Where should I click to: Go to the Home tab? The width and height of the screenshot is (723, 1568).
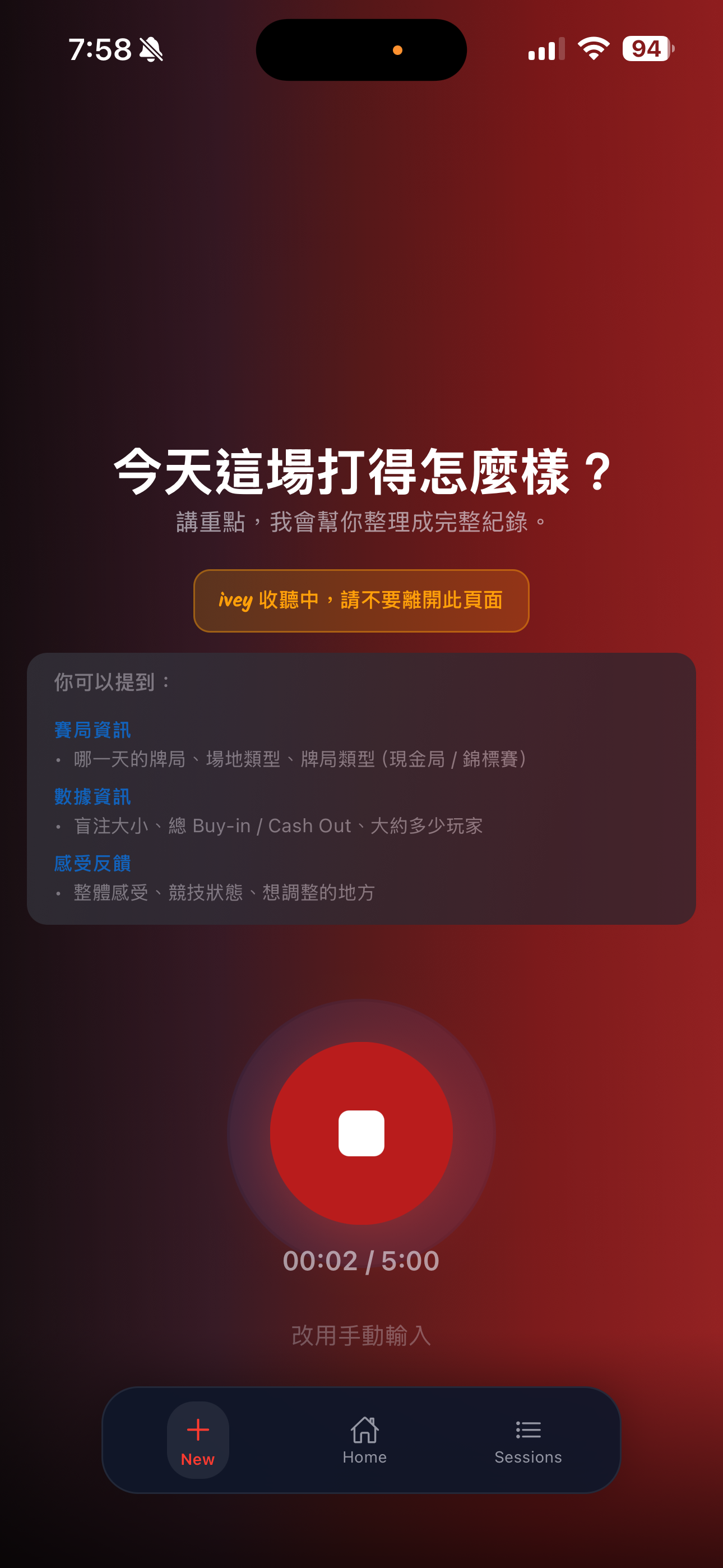tap(364, 1440)
